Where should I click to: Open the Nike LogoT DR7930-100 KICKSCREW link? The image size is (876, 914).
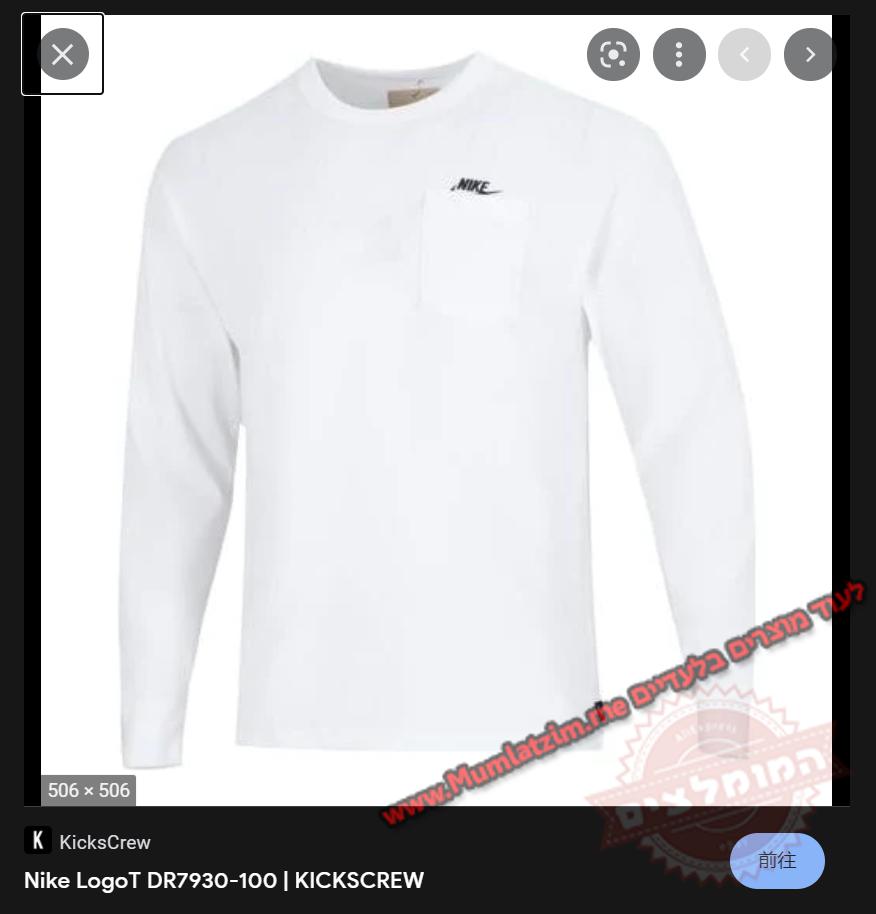224,880
